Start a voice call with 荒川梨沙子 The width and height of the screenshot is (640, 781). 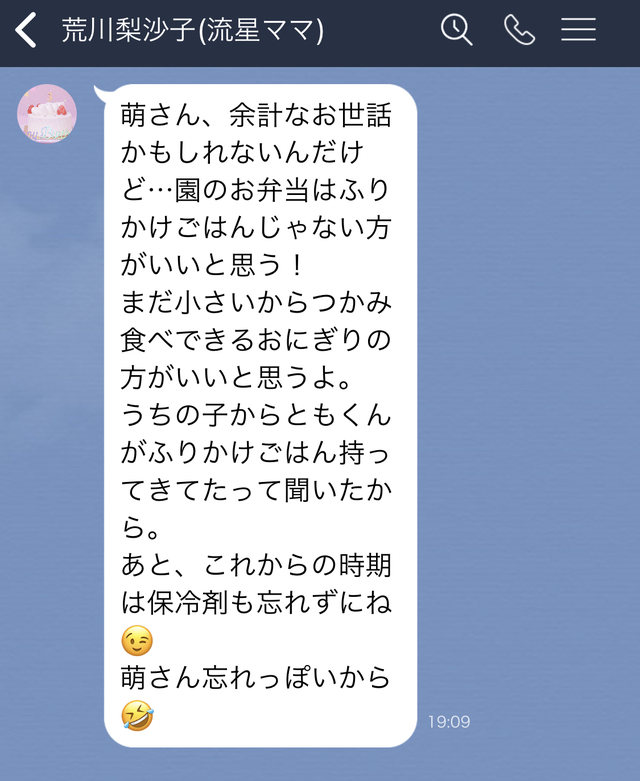[x=519, y=30]
